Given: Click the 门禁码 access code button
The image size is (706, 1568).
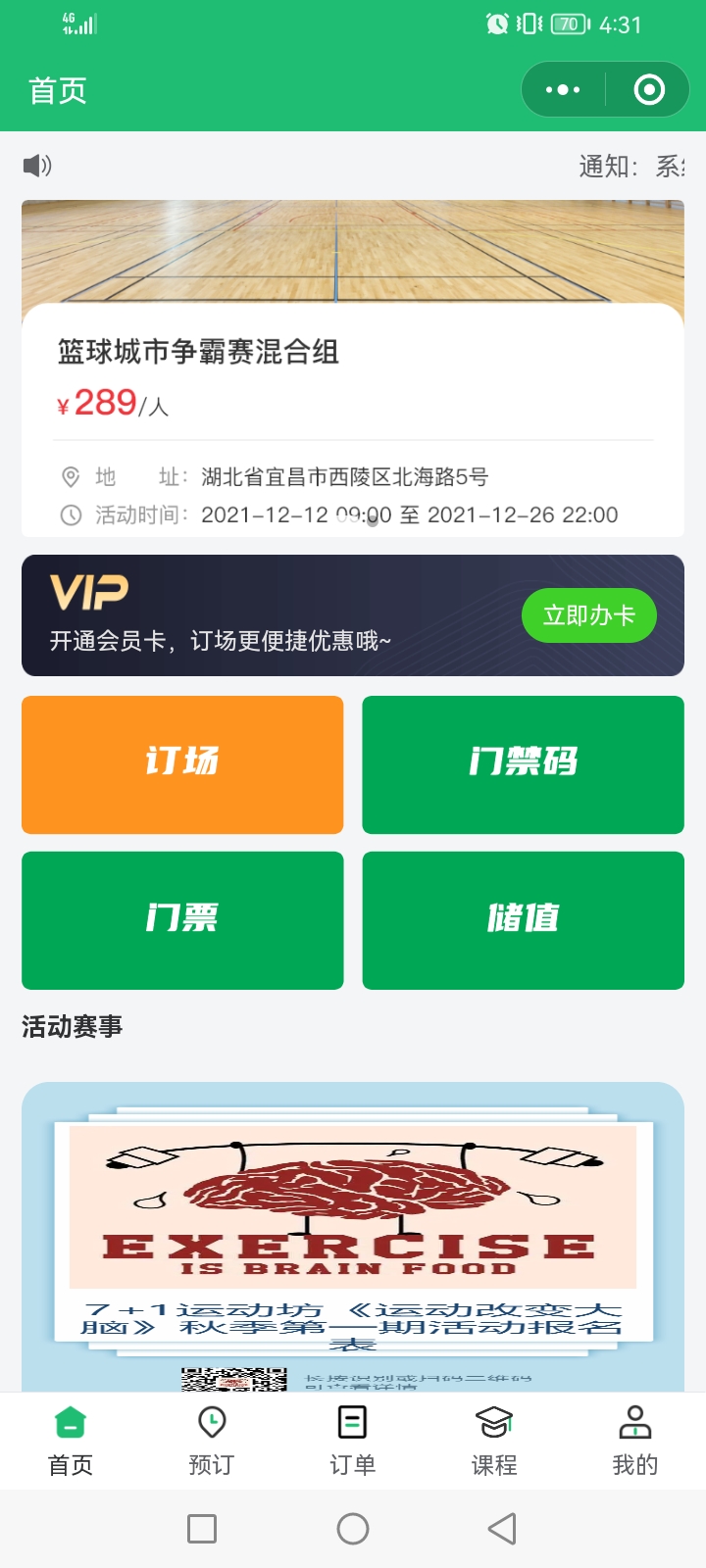Looking at the screenshot, I should tap(523, 764).
